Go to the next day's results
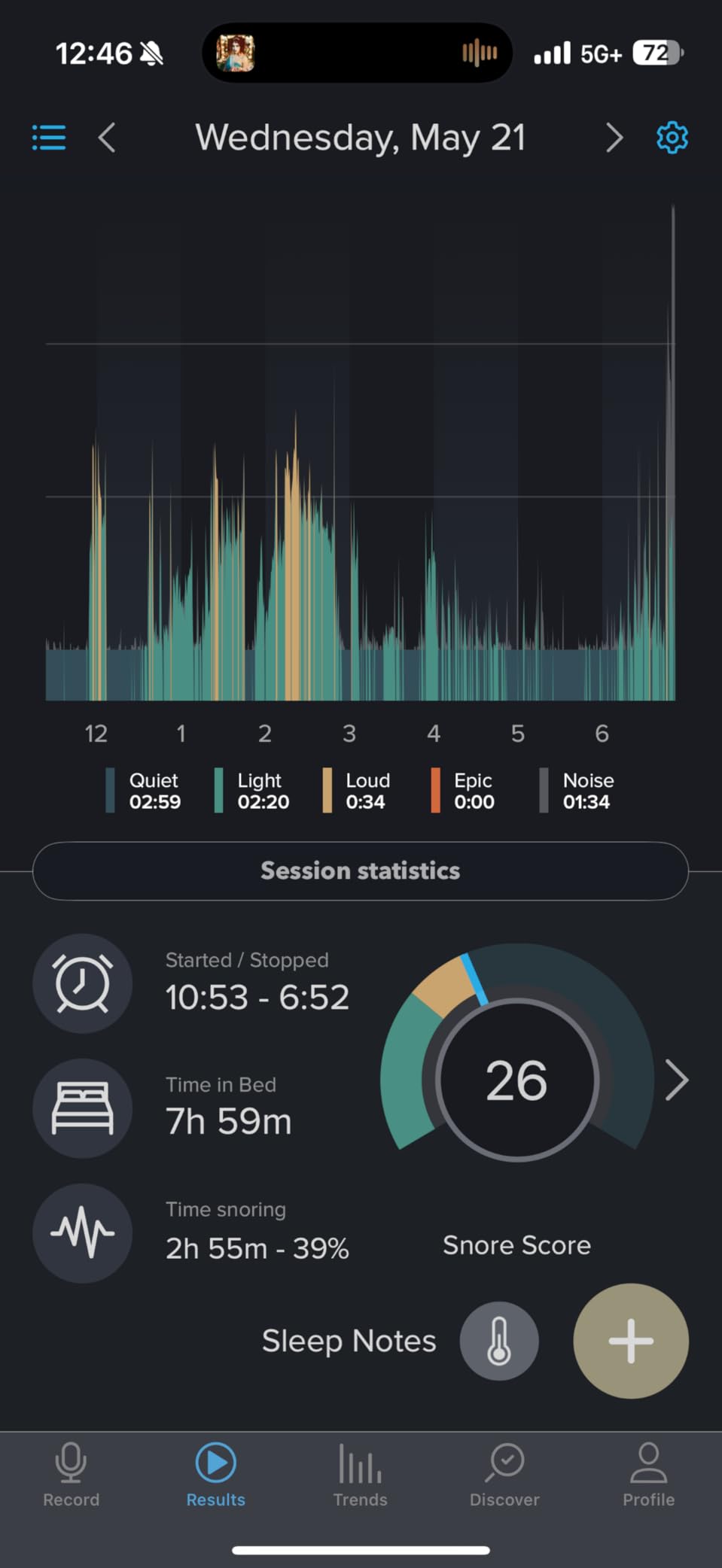Viewport: 722px width, 1568px height. tap(614, 138)
